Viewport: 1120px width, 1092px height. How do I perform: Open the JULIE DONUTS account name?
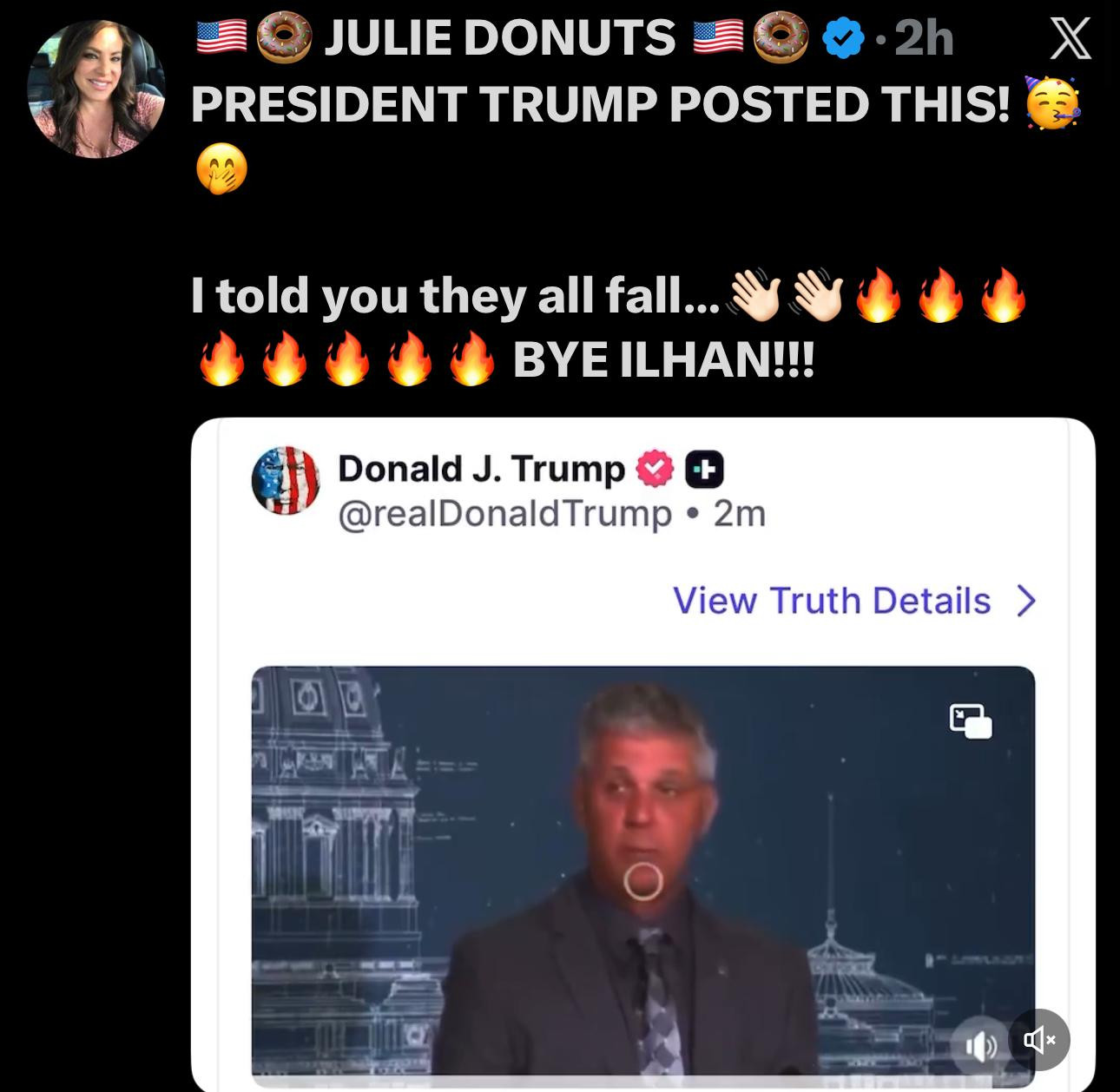coord(499,38)
